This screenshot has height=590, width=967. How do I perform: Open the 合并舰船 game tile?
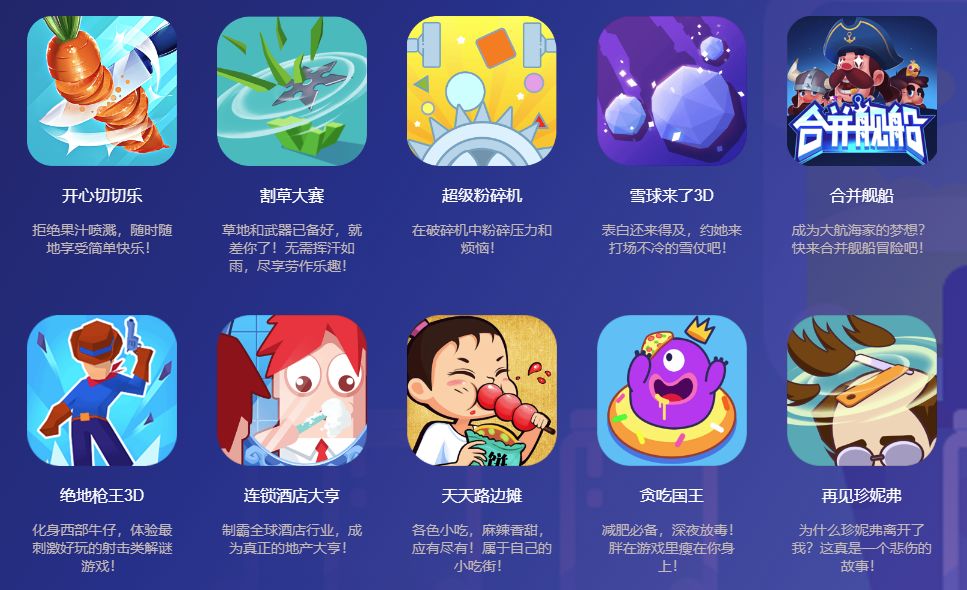(862, 91)
